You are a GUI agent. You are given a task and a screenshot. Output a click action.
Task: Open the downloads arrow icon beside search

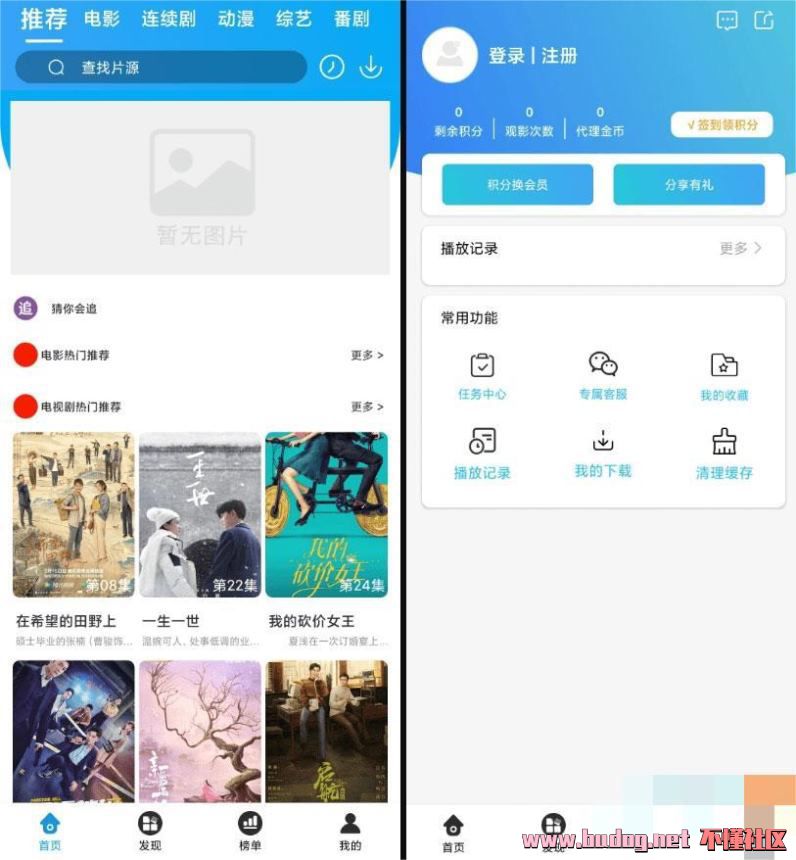click(x=371, y=67)
